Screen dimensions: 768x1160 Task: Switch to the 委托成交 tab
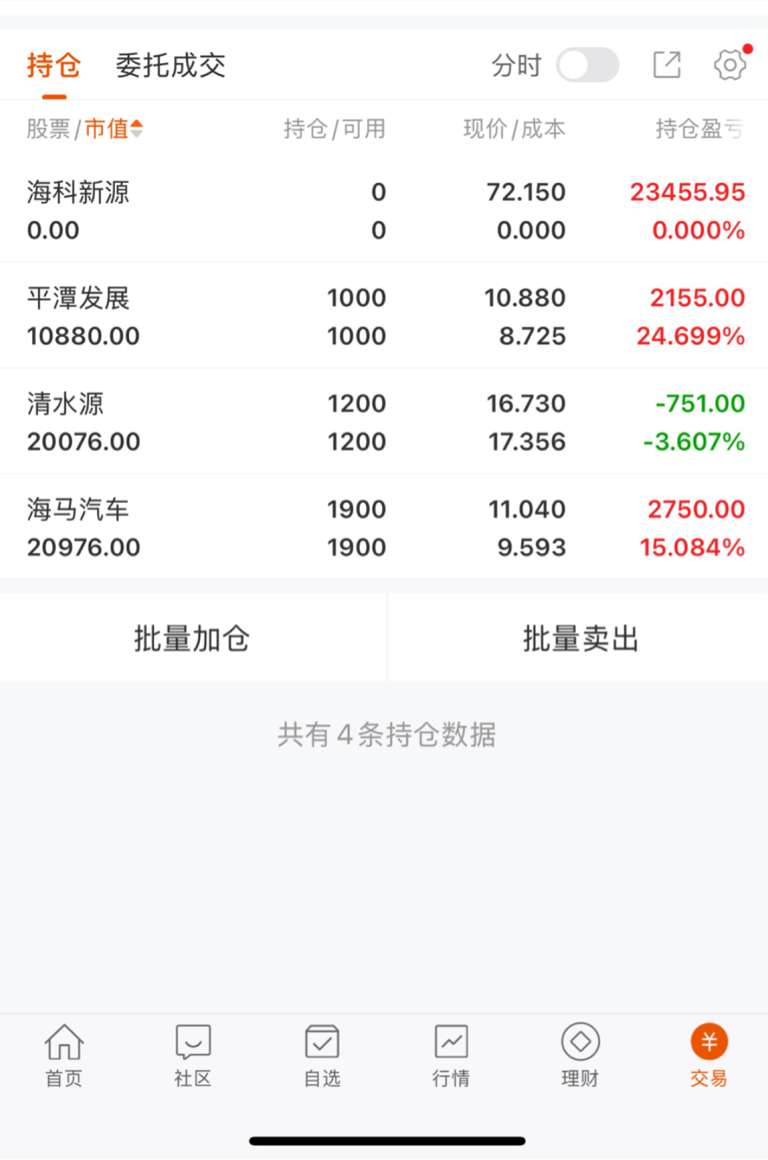tap(170, 65)
